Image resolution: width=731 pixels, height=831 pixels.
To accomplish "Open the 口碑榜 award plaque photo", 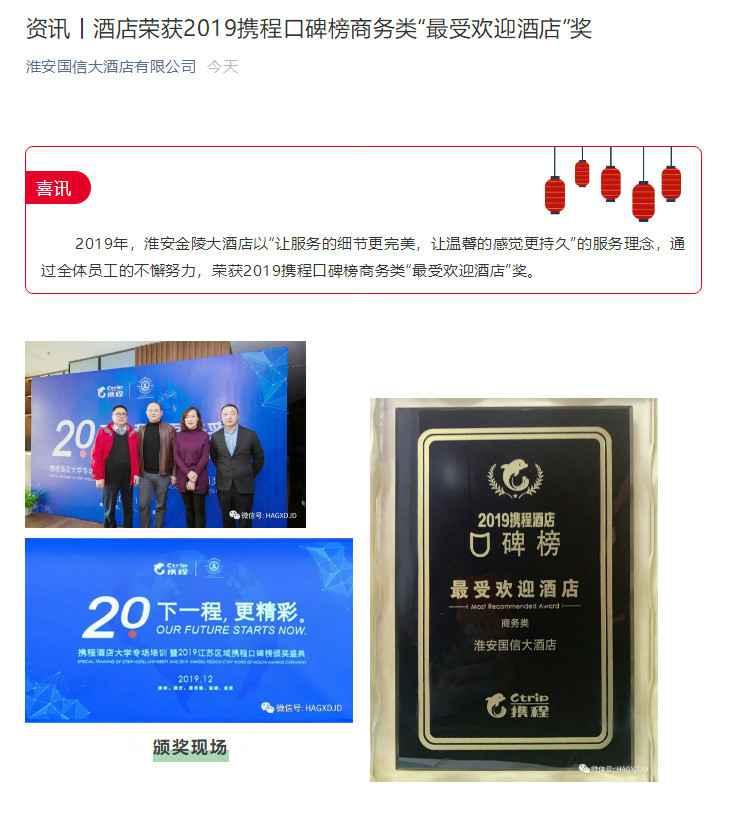I will [x=513, y=589].
